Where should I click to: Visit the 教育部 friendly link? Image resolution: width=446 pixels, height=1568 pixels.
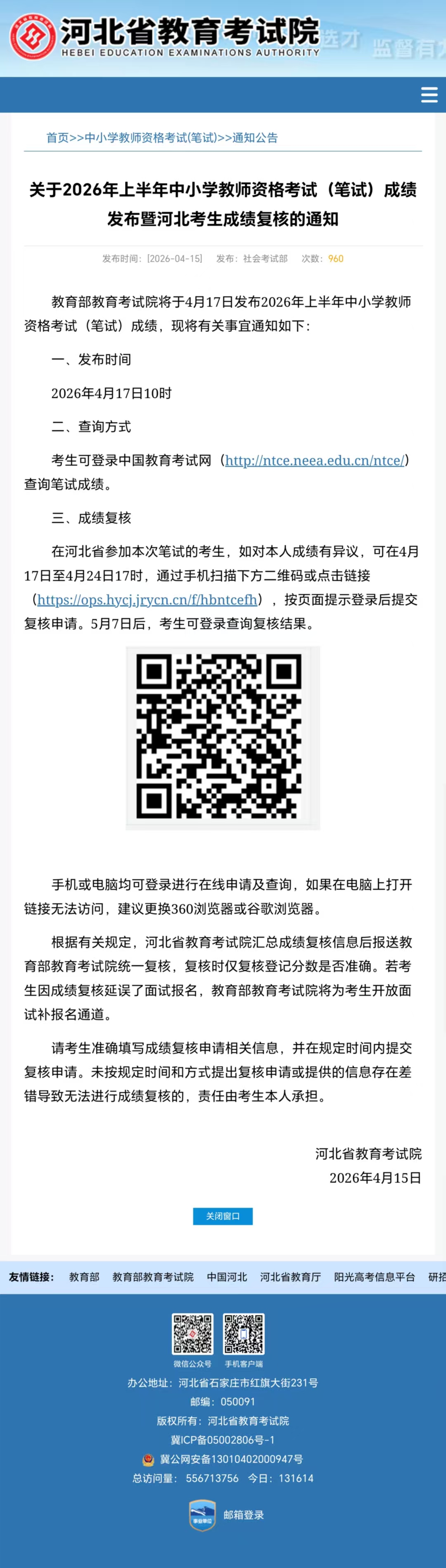point(84,1277)
